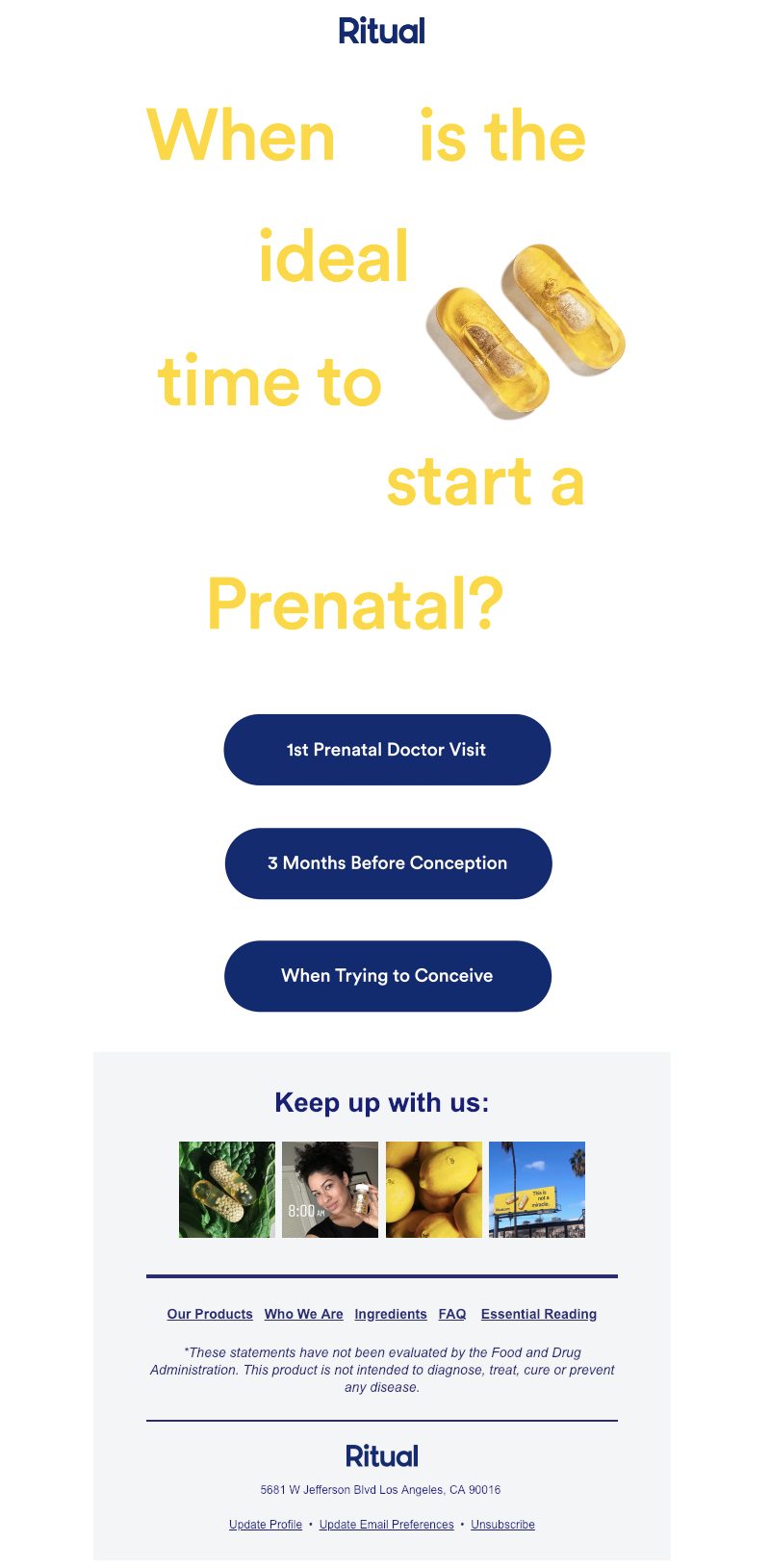View the Ingredients page
The height and width of the screenshot is (1568, 770).
[x=391, y=1314]
